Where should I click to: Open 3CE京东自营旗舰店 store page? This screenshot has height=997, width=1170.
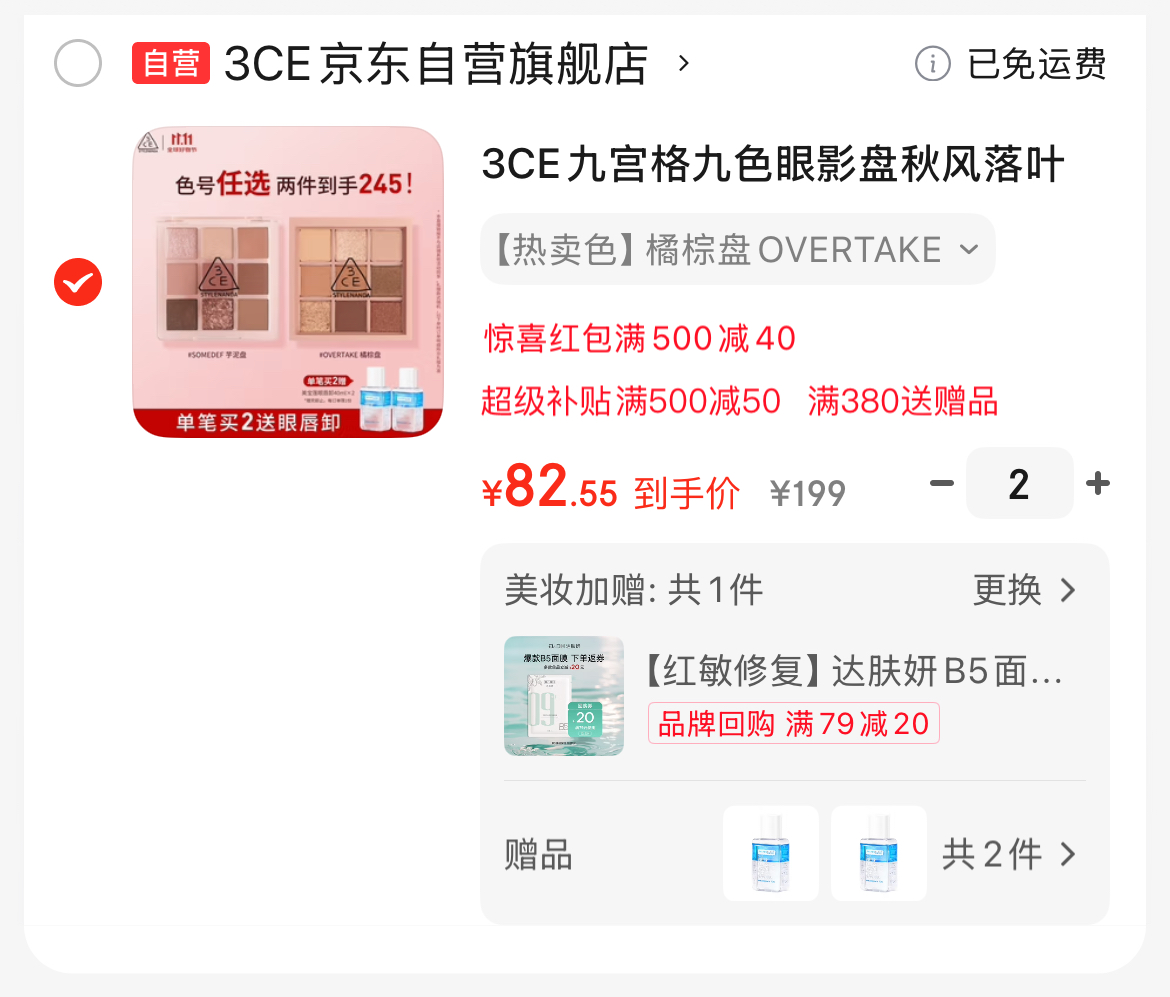[x=436, y=65]
